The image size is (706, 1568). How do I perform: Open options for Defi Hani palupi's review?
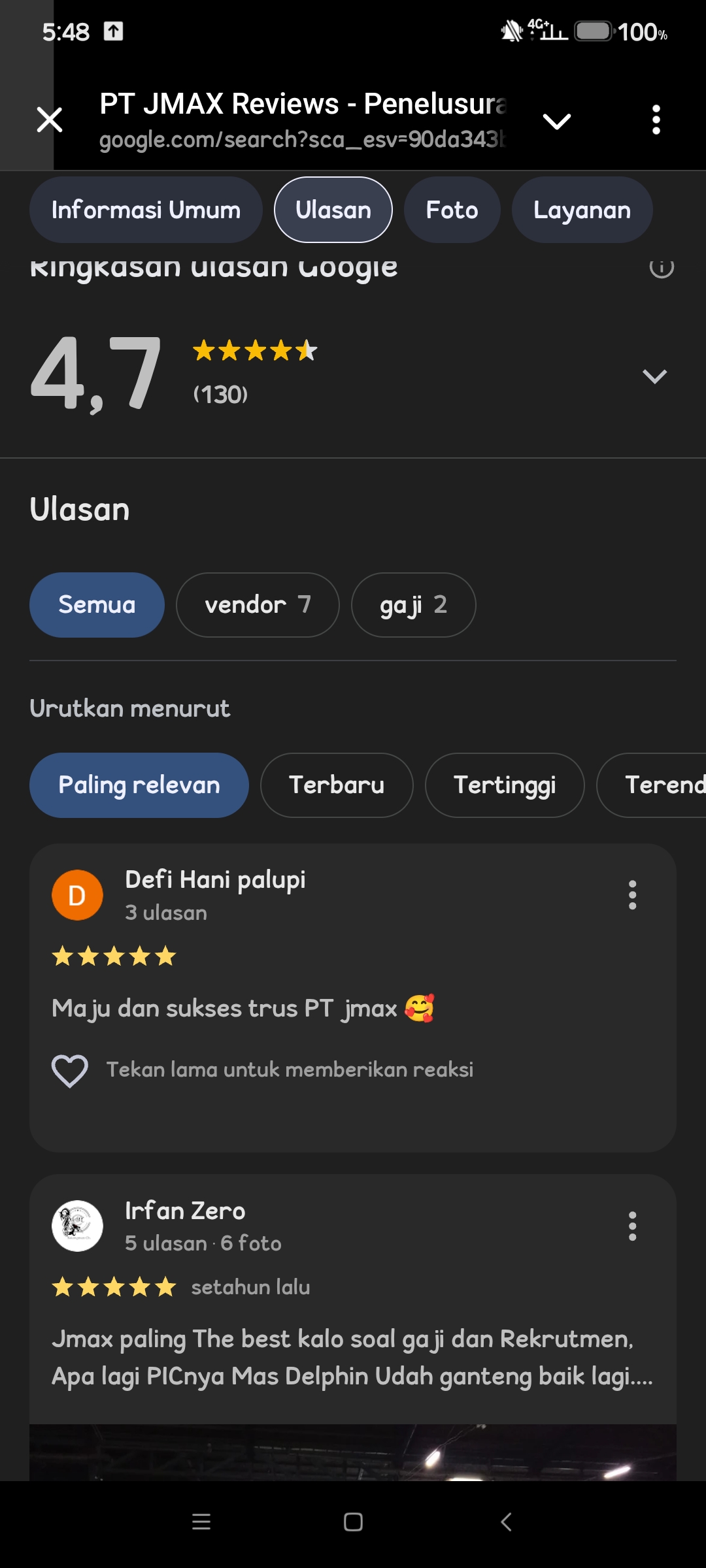[631, 895]
